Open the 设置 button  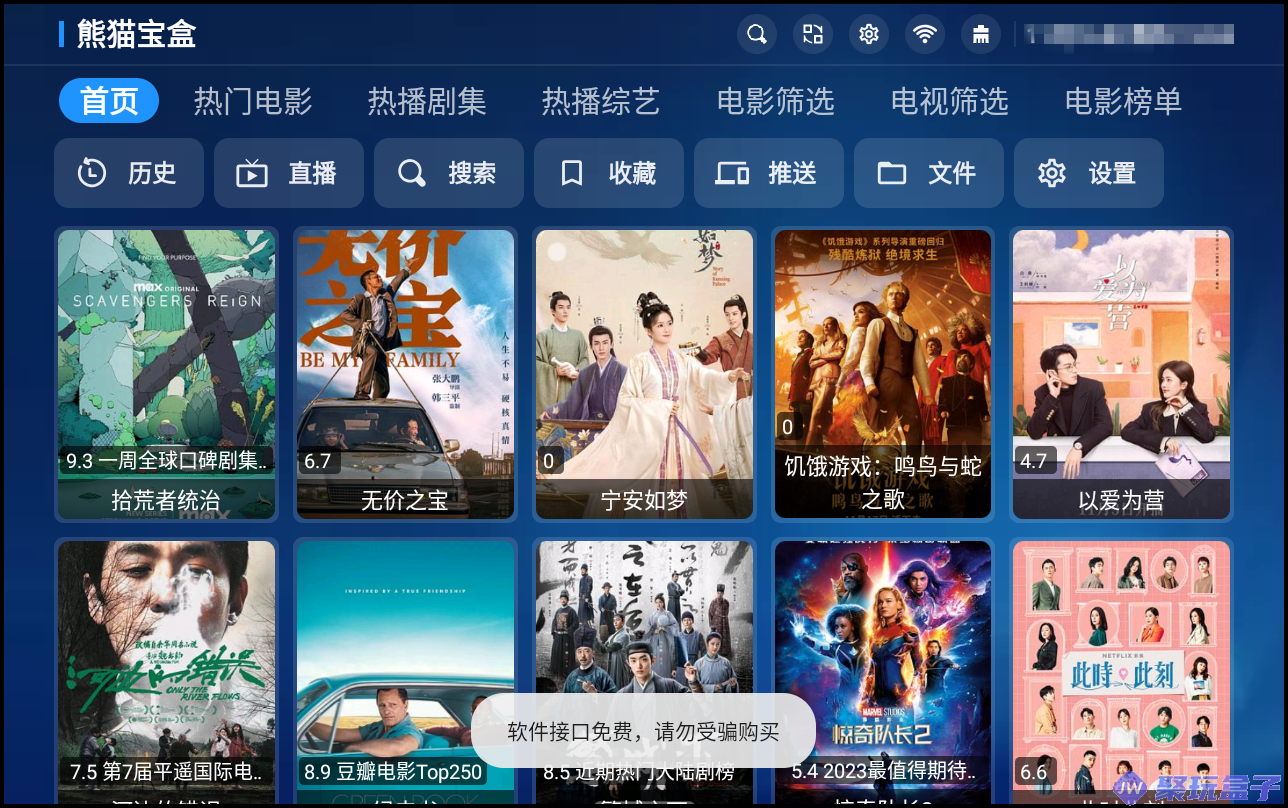coord(1089,173)
